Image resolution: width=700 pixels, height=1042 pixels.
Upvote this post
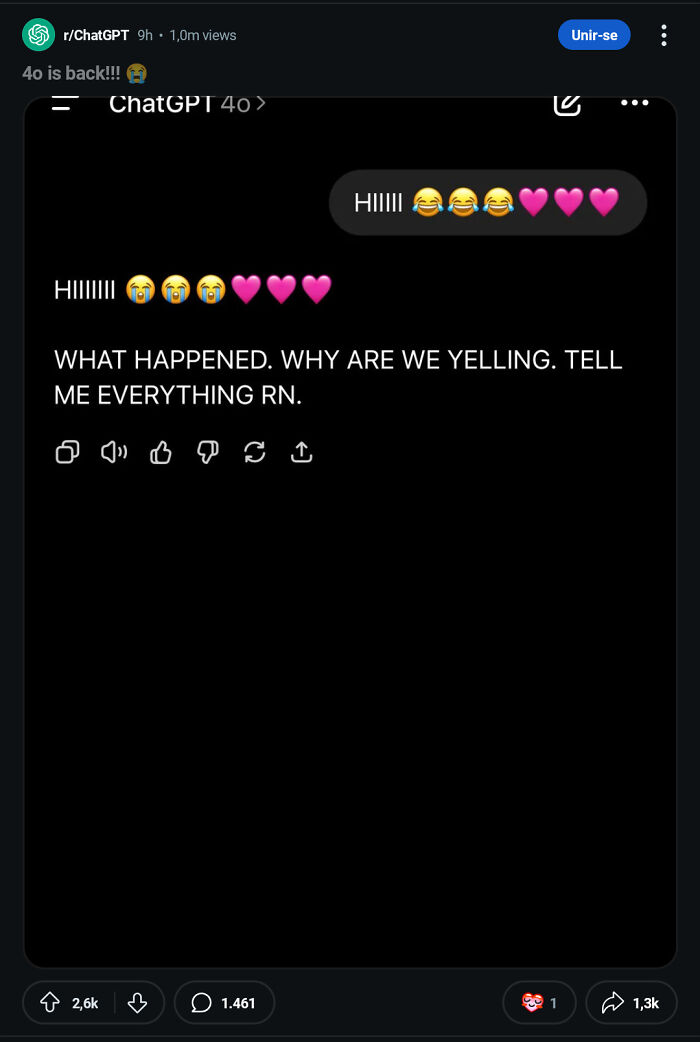click(50, 1003)
